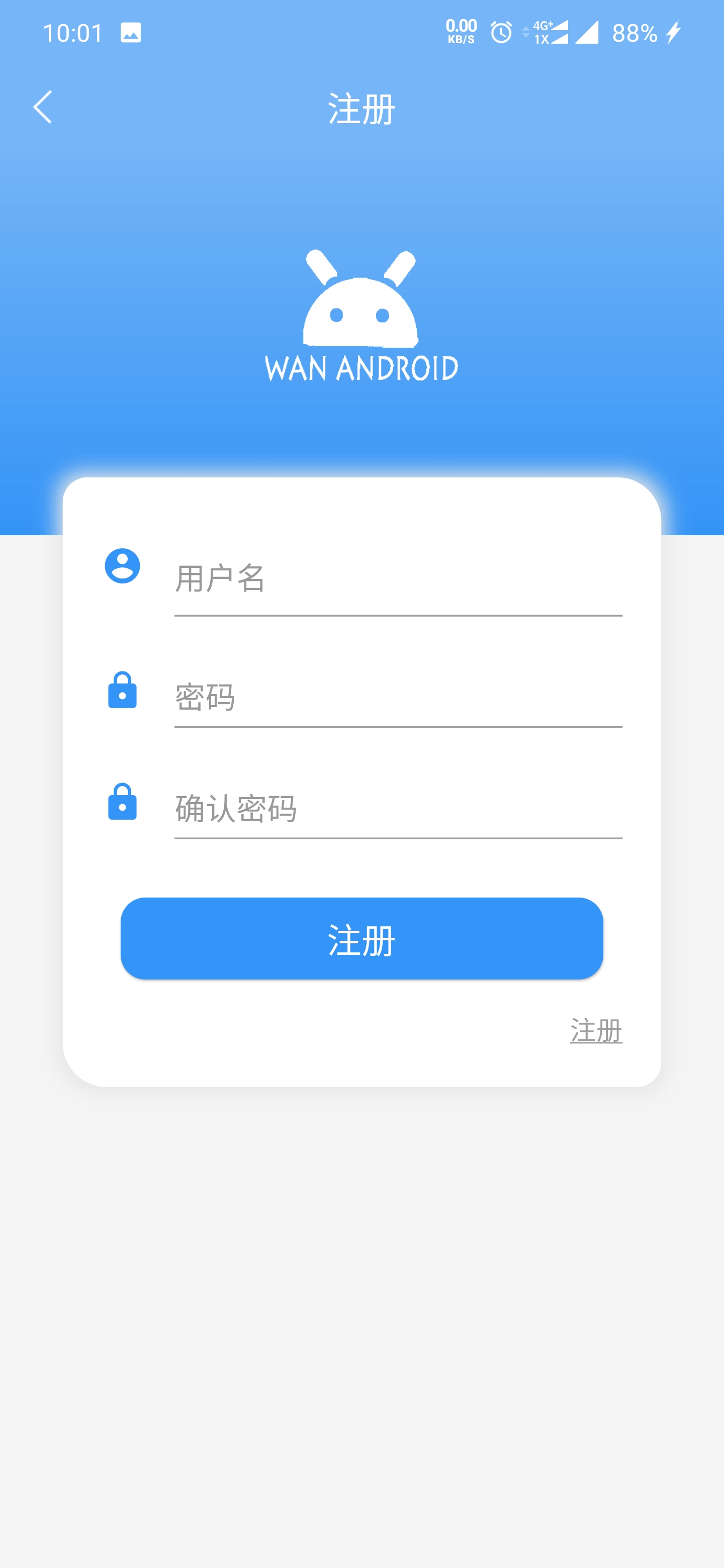The height and width of the screenshot is (1568, 724).
Task: Go back using the top arrow
Action: coord(43,108)
